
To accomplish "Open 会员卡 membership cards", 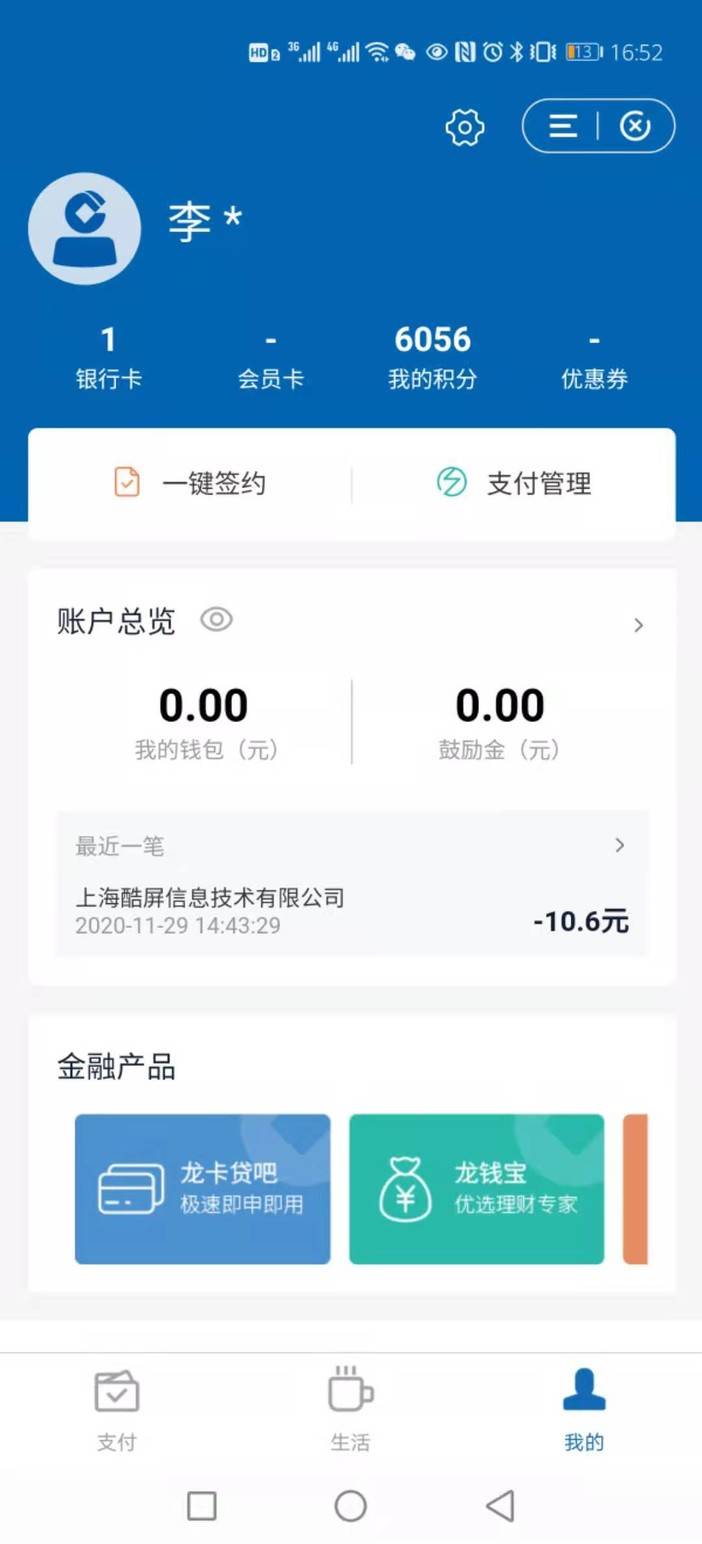I will 271,357.
